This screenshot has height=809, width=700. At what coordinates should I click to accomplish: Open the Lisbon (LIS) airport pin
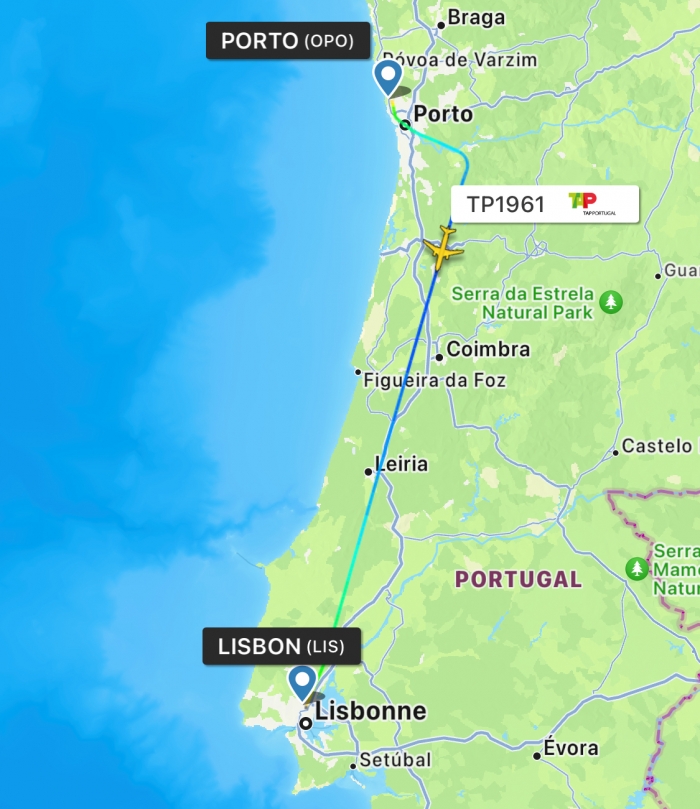302,683
